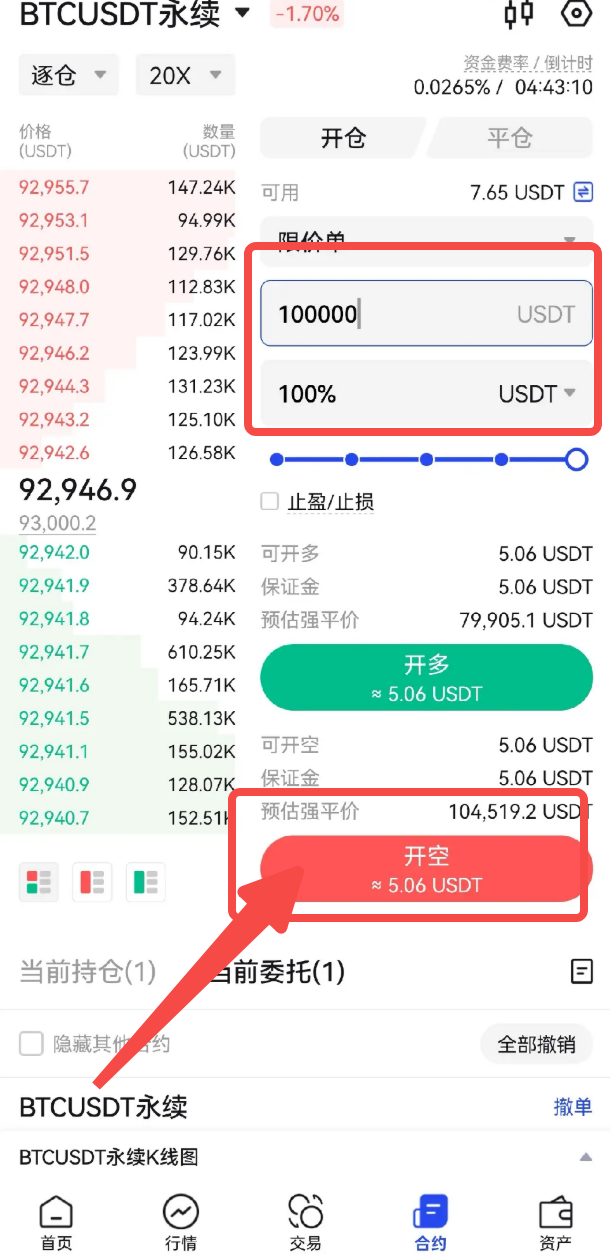Tap the transfer icon beside 7.65 USDT

click(583, 192)
